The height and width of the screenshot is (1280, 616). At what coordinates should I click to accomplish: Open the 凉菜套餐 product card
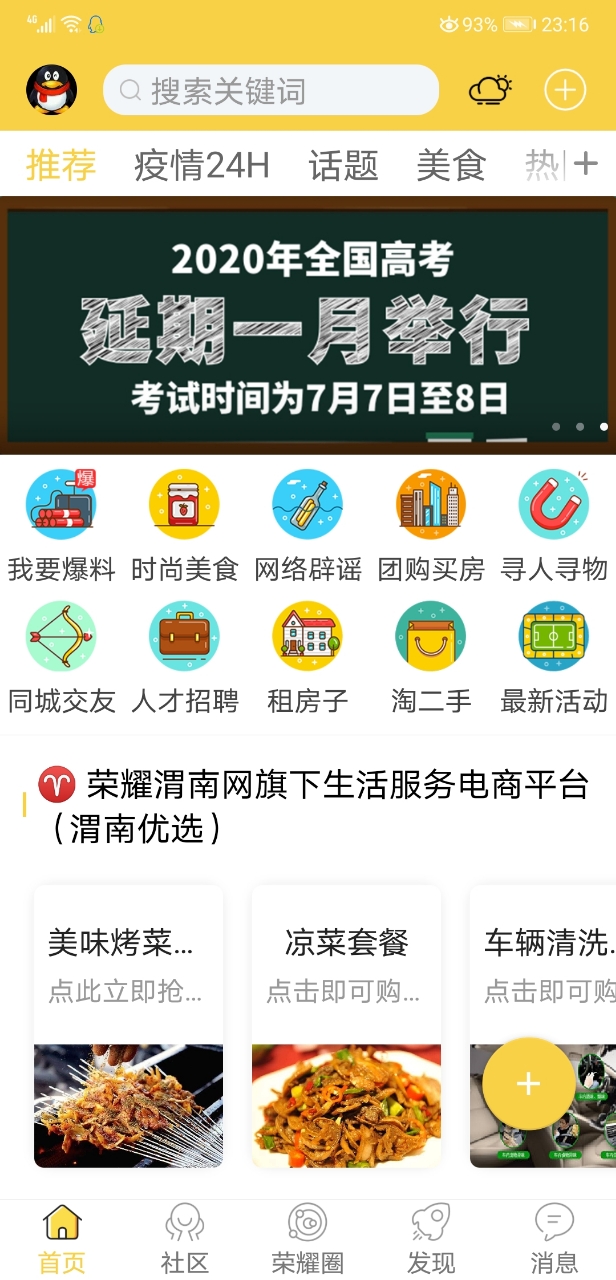(x=346, y=1025)
